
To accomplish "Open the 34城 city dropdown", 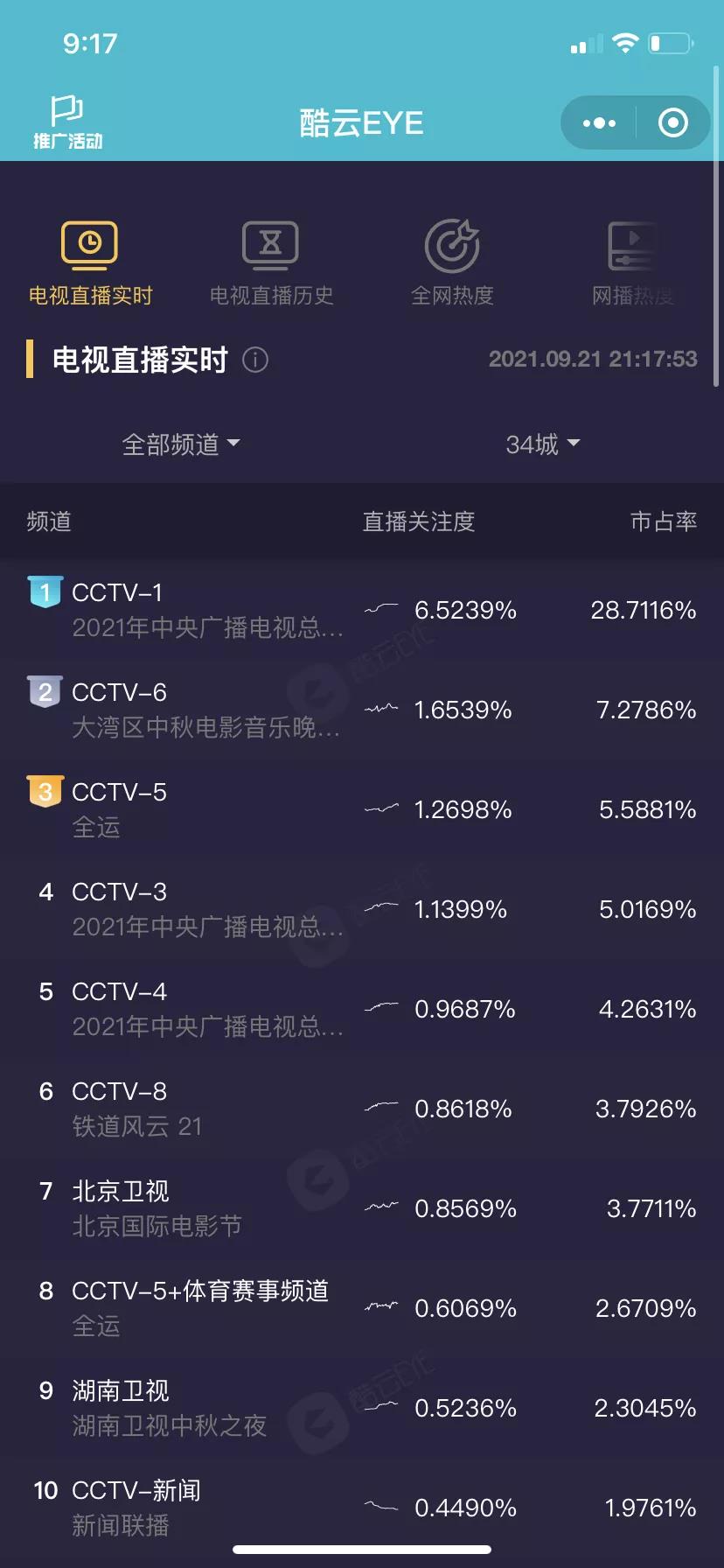I will (x=542, y=444).
